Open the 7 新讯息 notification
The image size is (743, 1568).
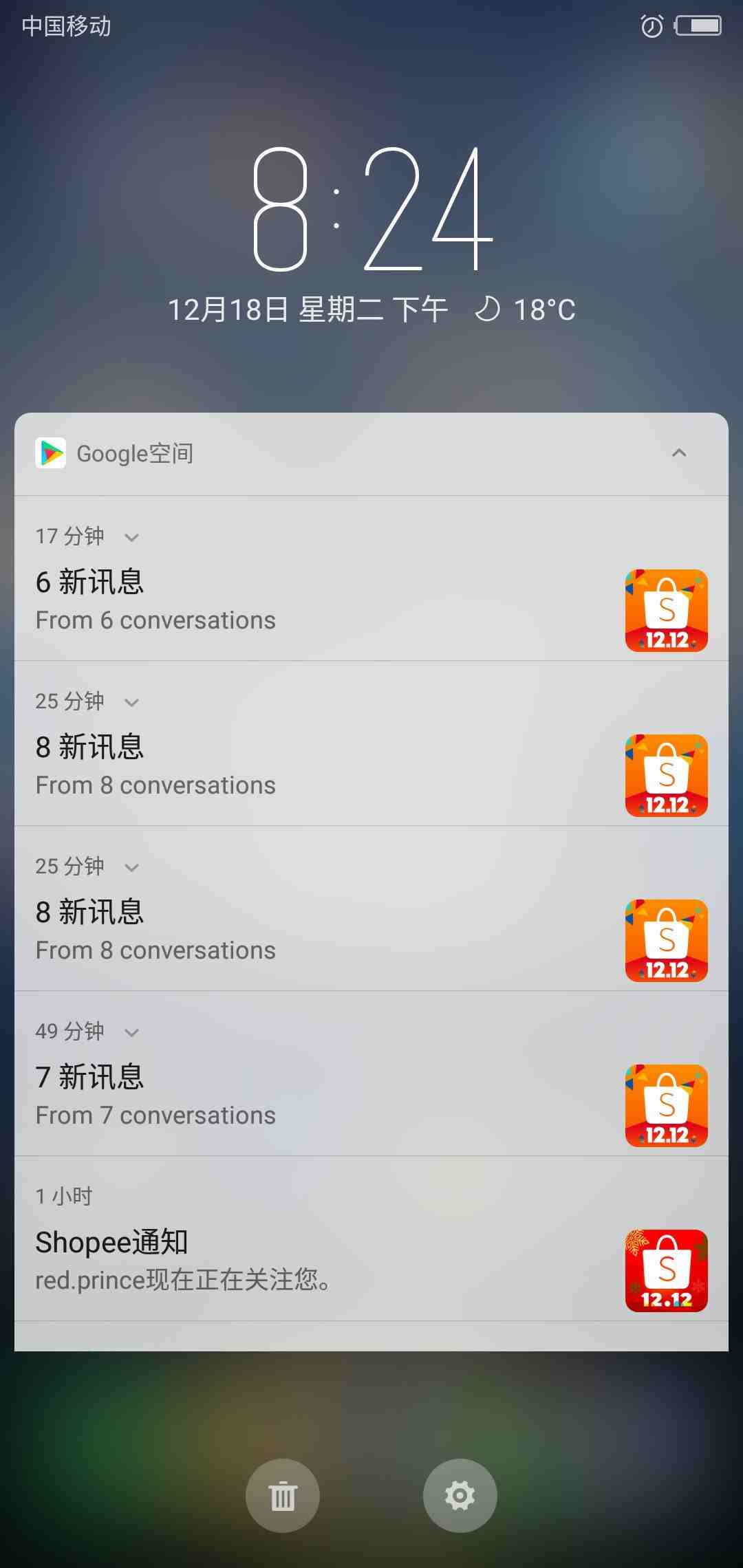[x=275, y=1095]
